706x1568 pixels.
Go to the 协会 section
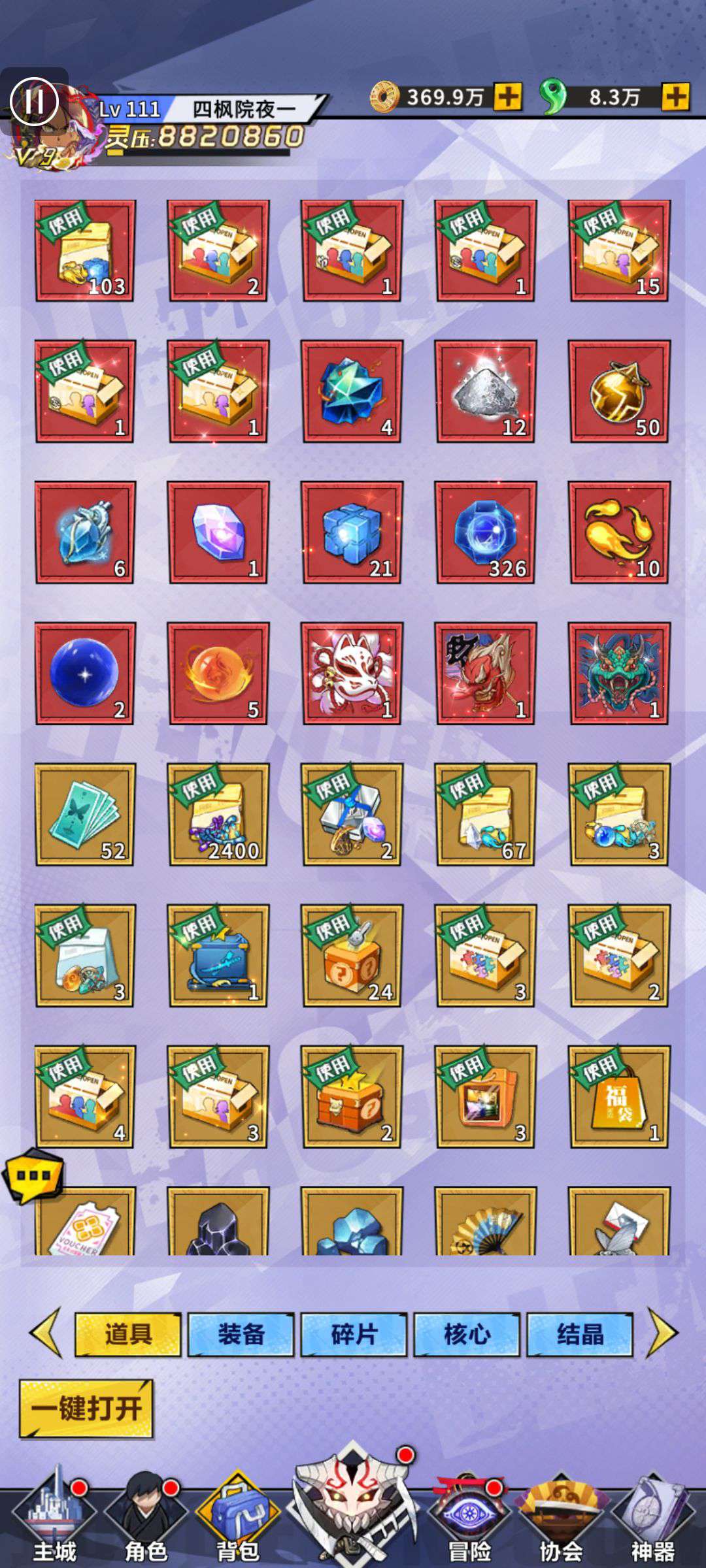[561, 1519]
